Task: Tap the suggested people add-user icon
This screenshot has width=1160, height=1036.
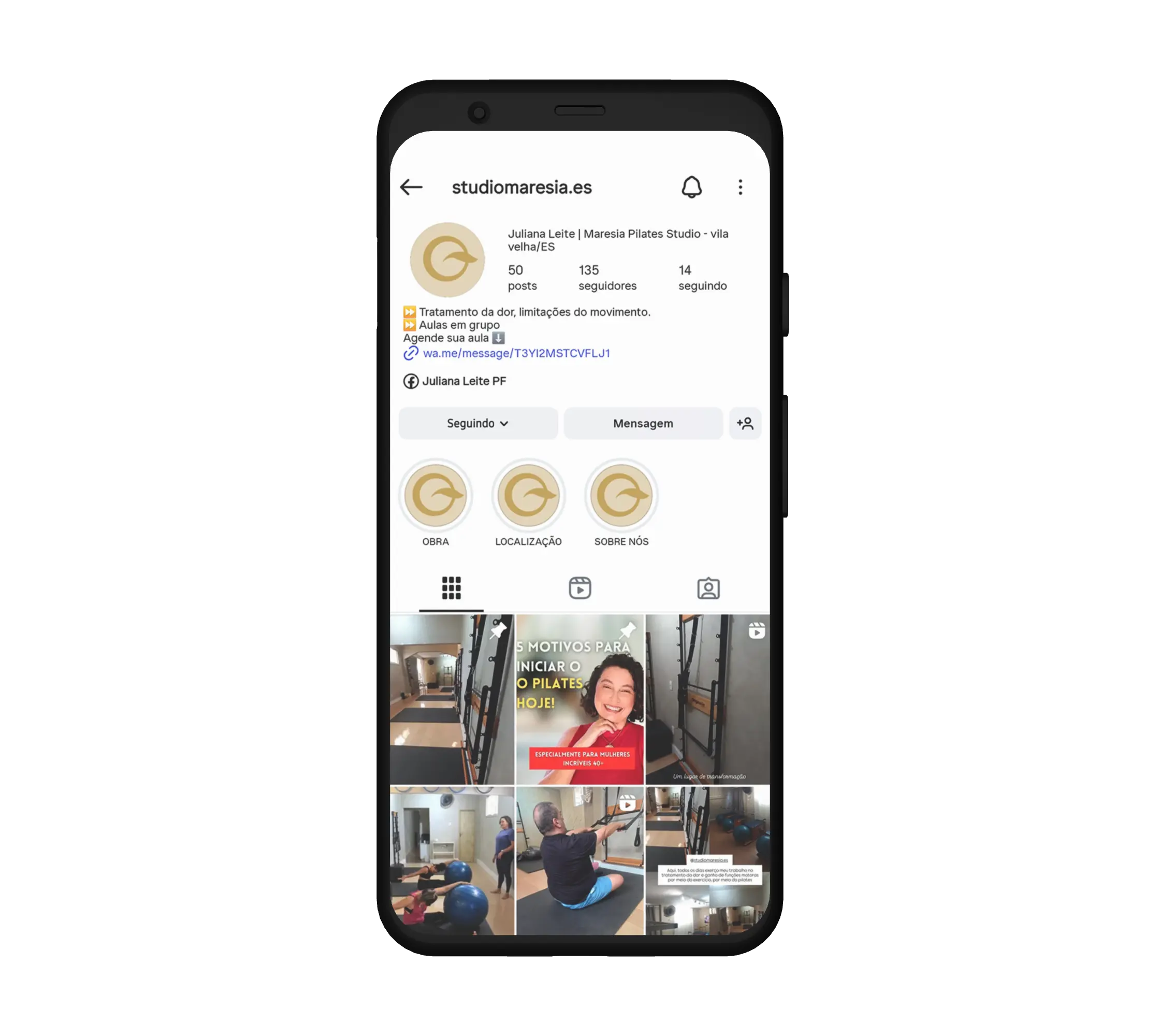Action: click(745, 424)
